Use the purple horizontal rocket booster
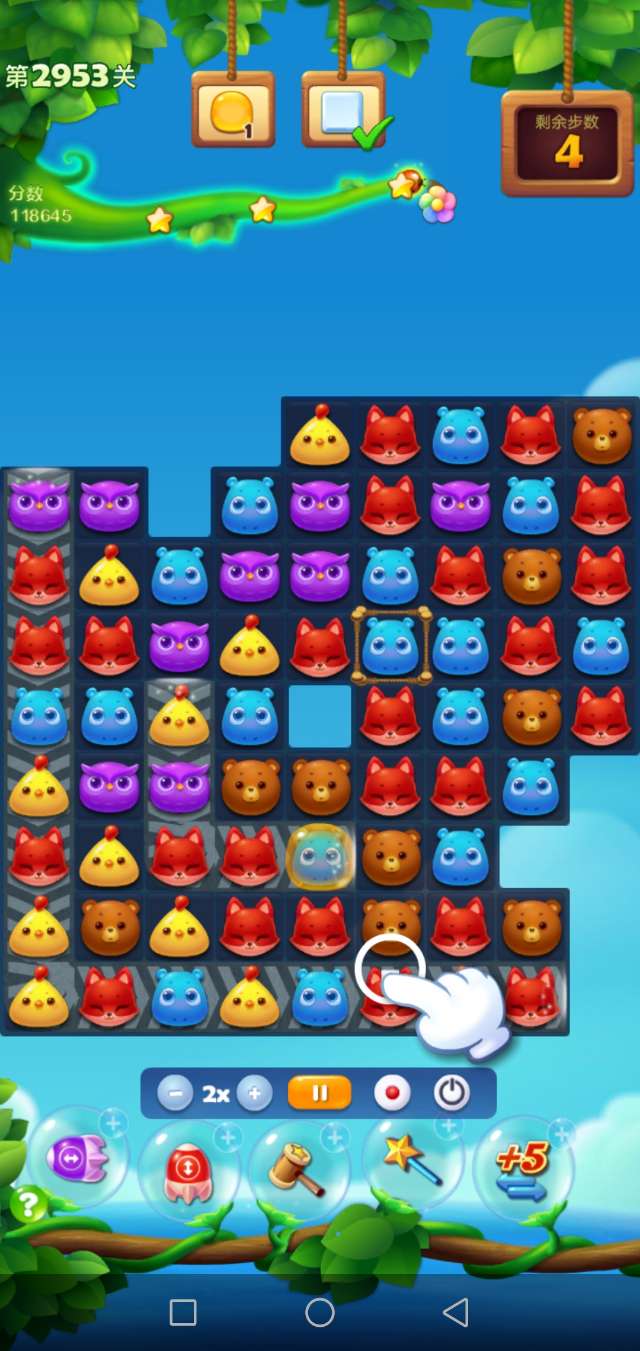The height and width of the screenshot is (1351, 640). pos(77,1161)
